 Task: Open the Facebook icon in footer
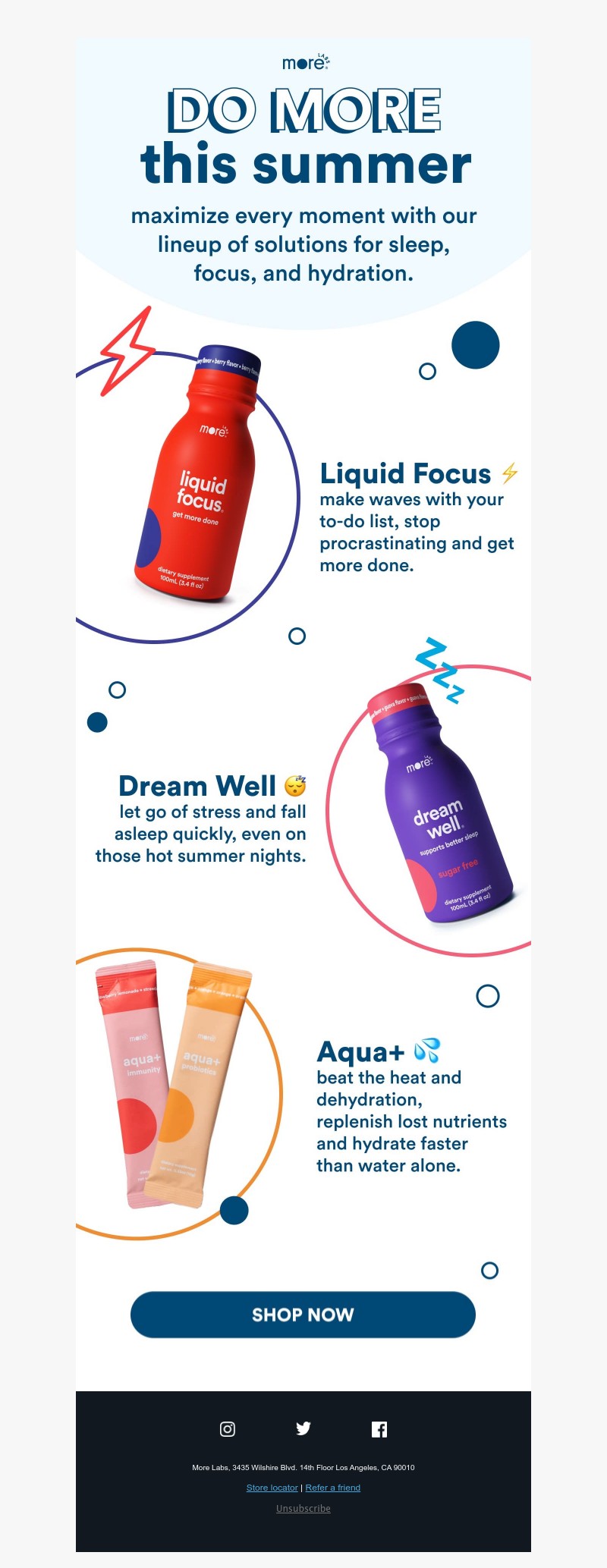pyautogui.click(x=379, y=1429)
